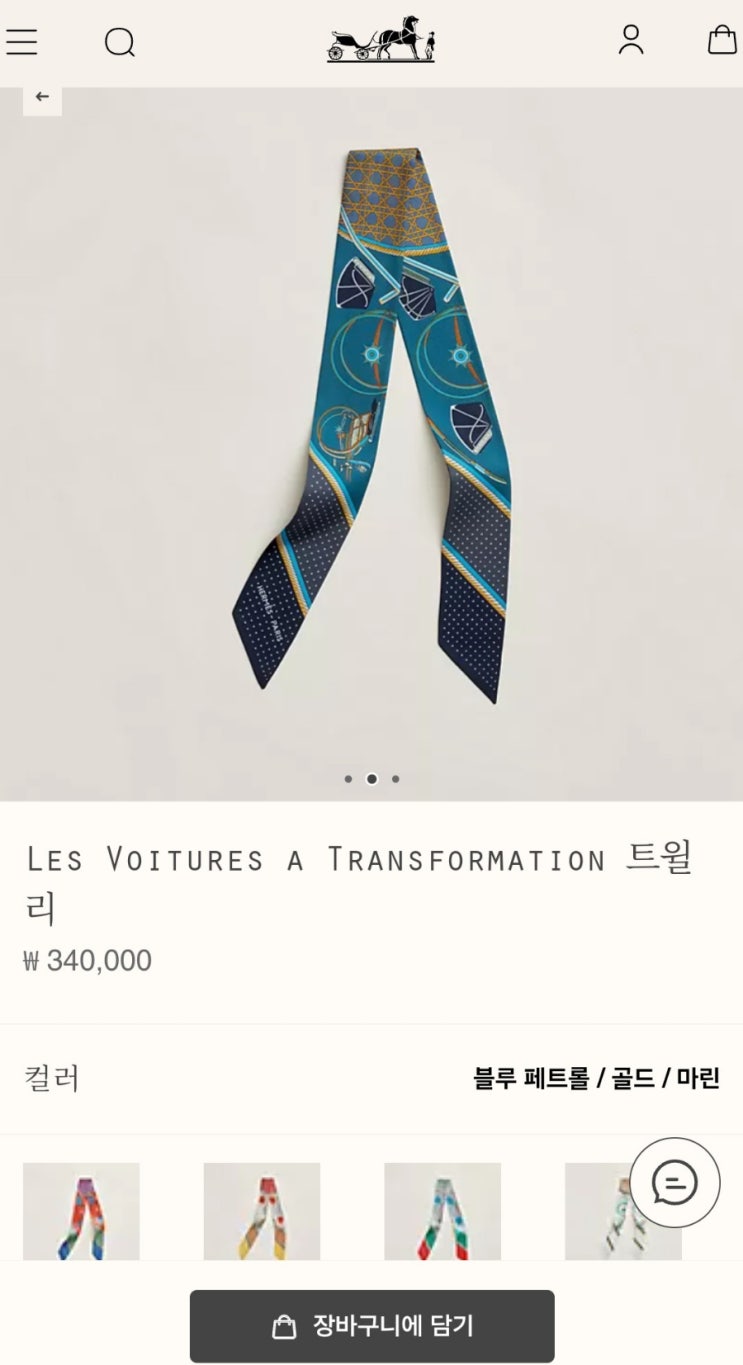Jump to the third product image dot
Screen dimensions: 743x1365
click(x=396, y=779)
